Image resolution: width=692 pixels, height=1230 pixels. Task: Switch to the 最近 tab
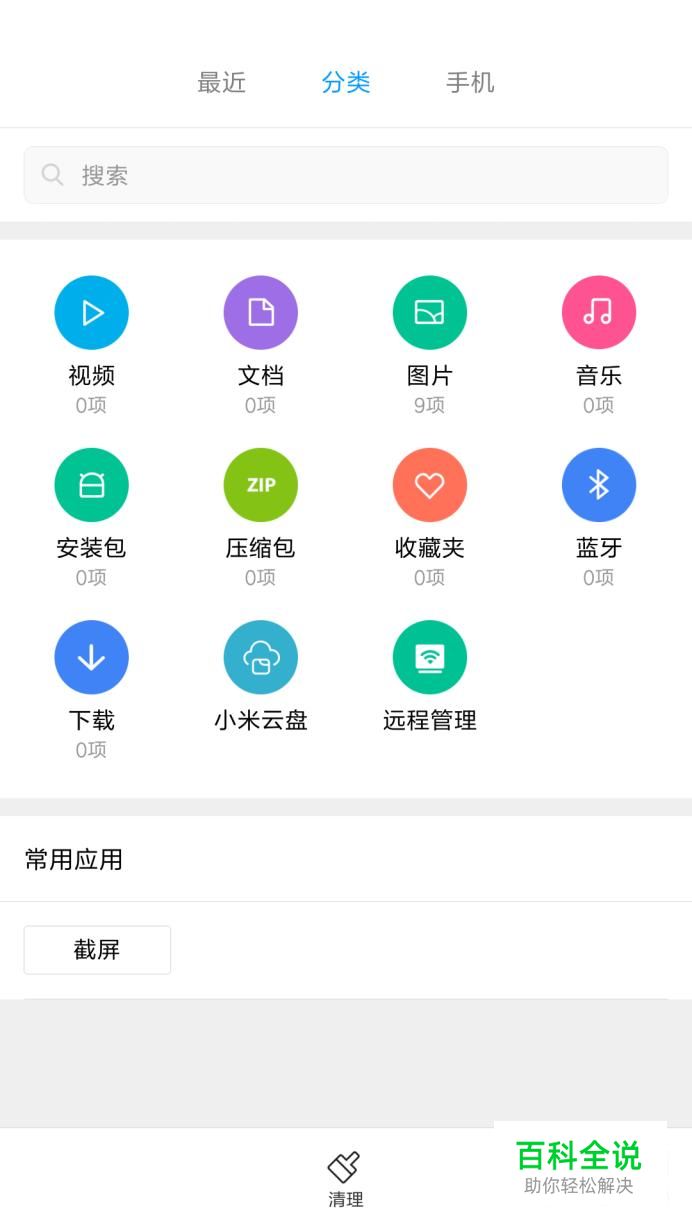tap(221, 83)
